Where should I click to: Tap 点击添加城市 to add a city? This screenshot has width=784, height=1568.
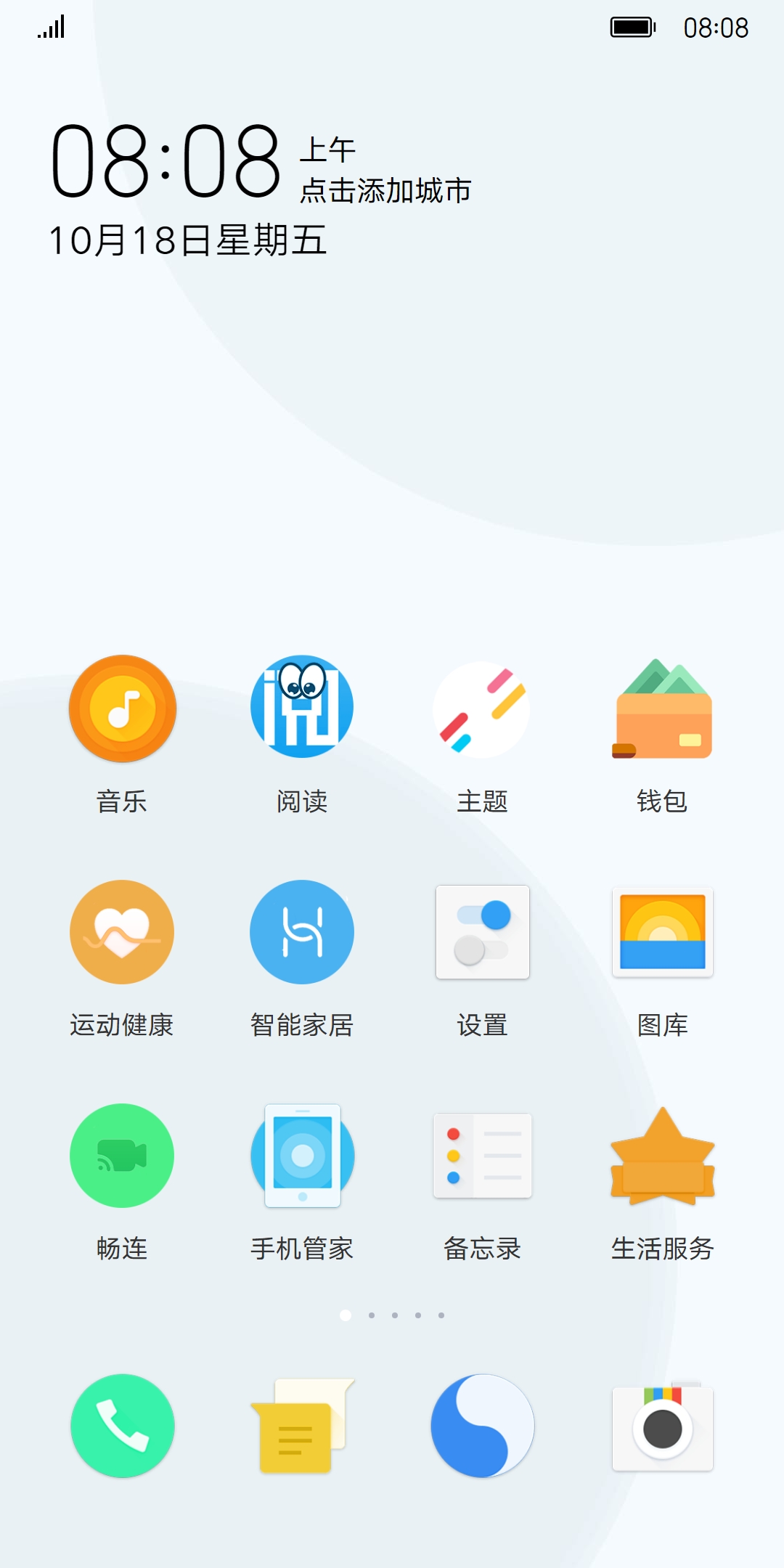[385, 191]
